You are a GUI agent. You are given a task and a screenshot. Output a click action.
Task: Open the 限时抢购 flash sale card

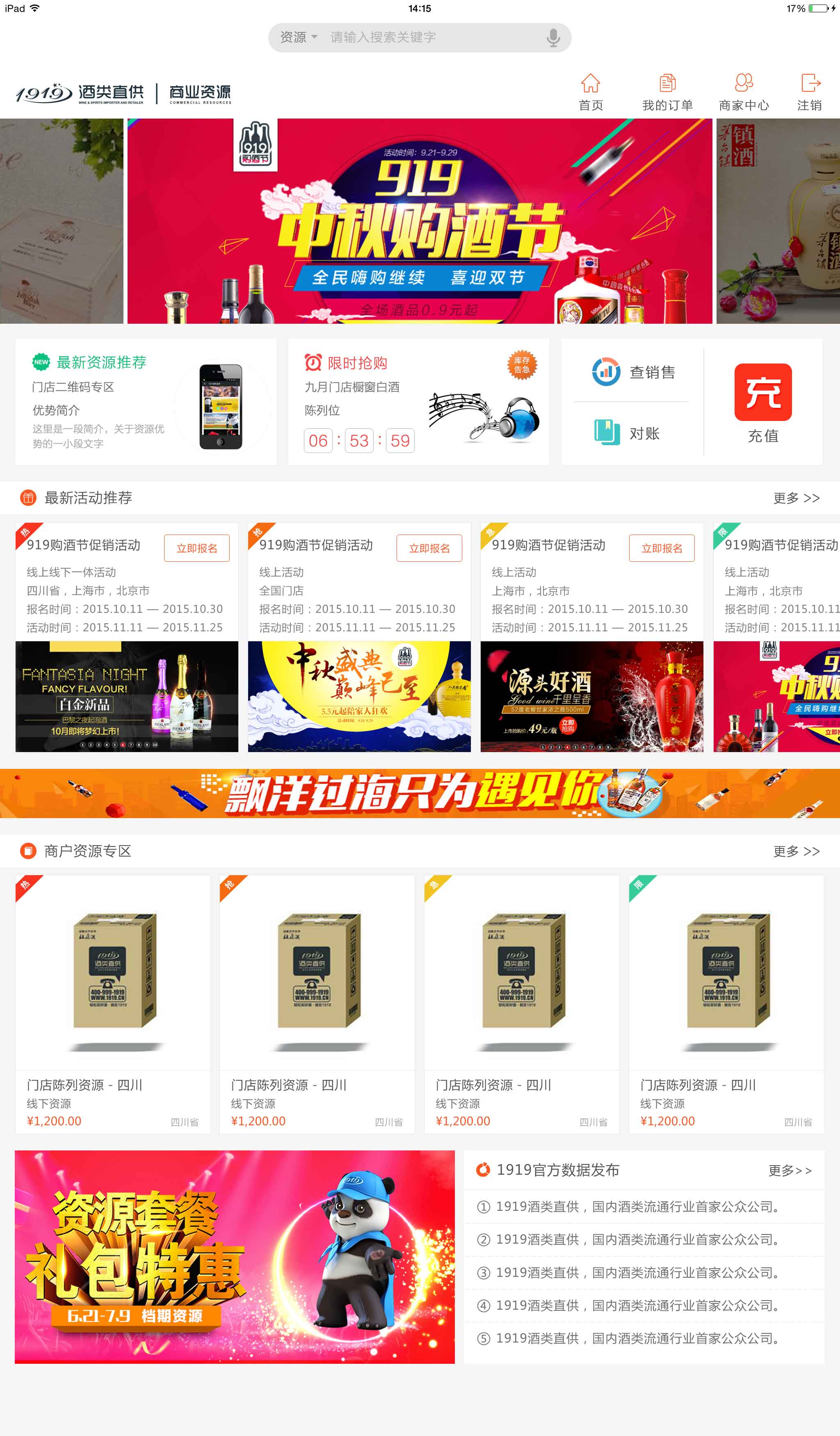pyautogui.click(x=419, y=402)
